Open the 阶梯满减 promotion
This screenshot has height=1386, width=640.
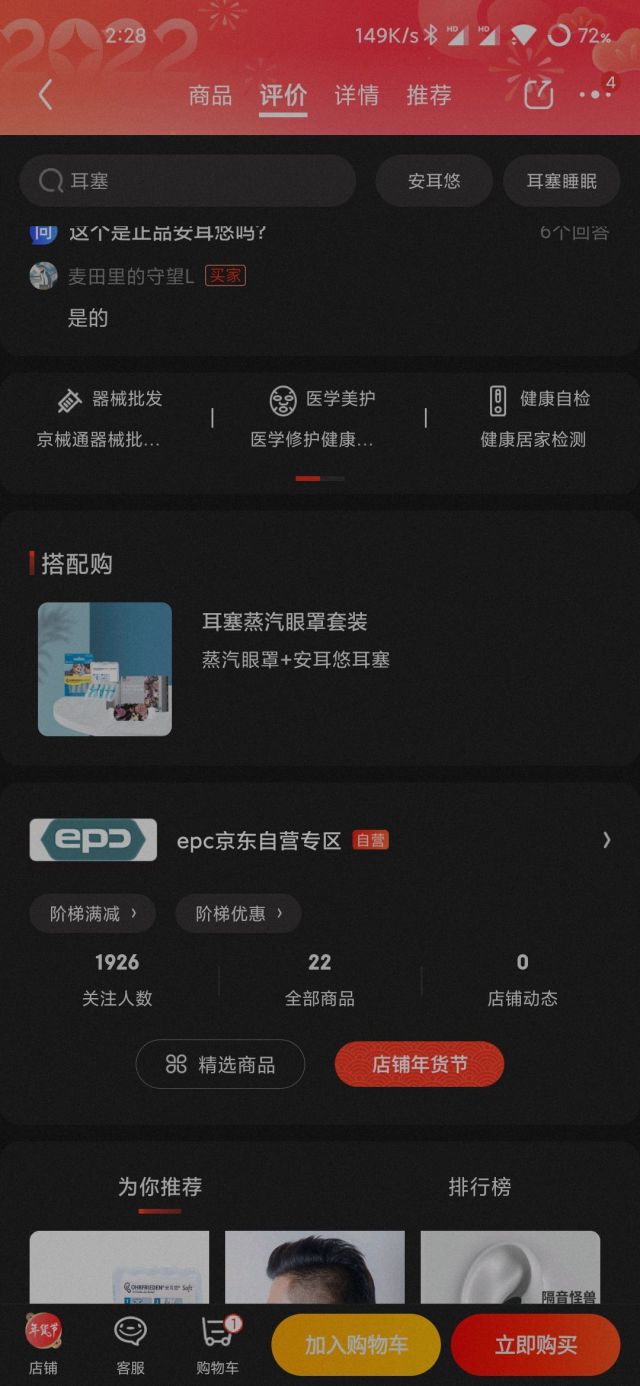(x=93, y=913)
